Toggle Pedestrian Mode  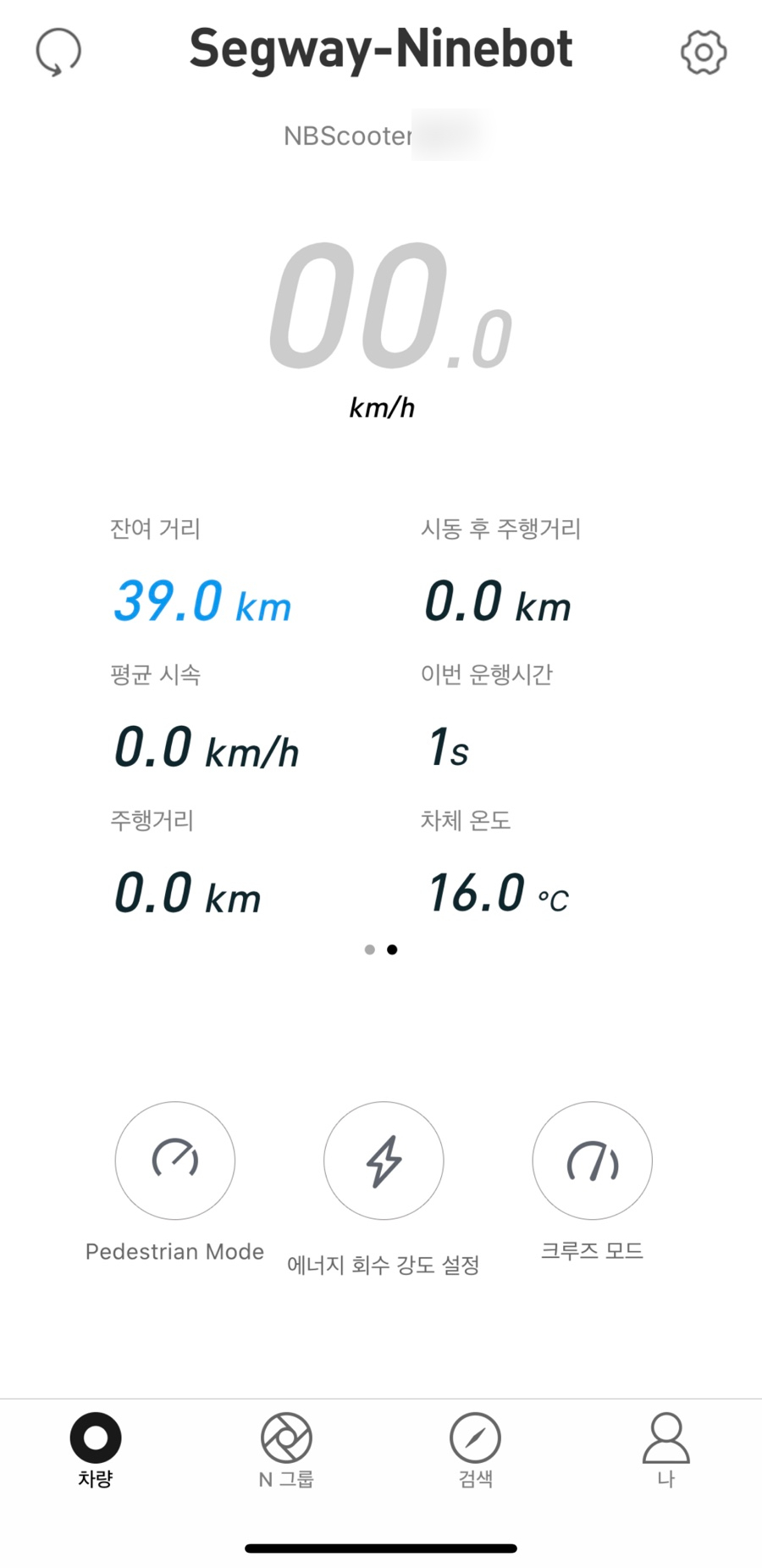[x=175, y=1160]
